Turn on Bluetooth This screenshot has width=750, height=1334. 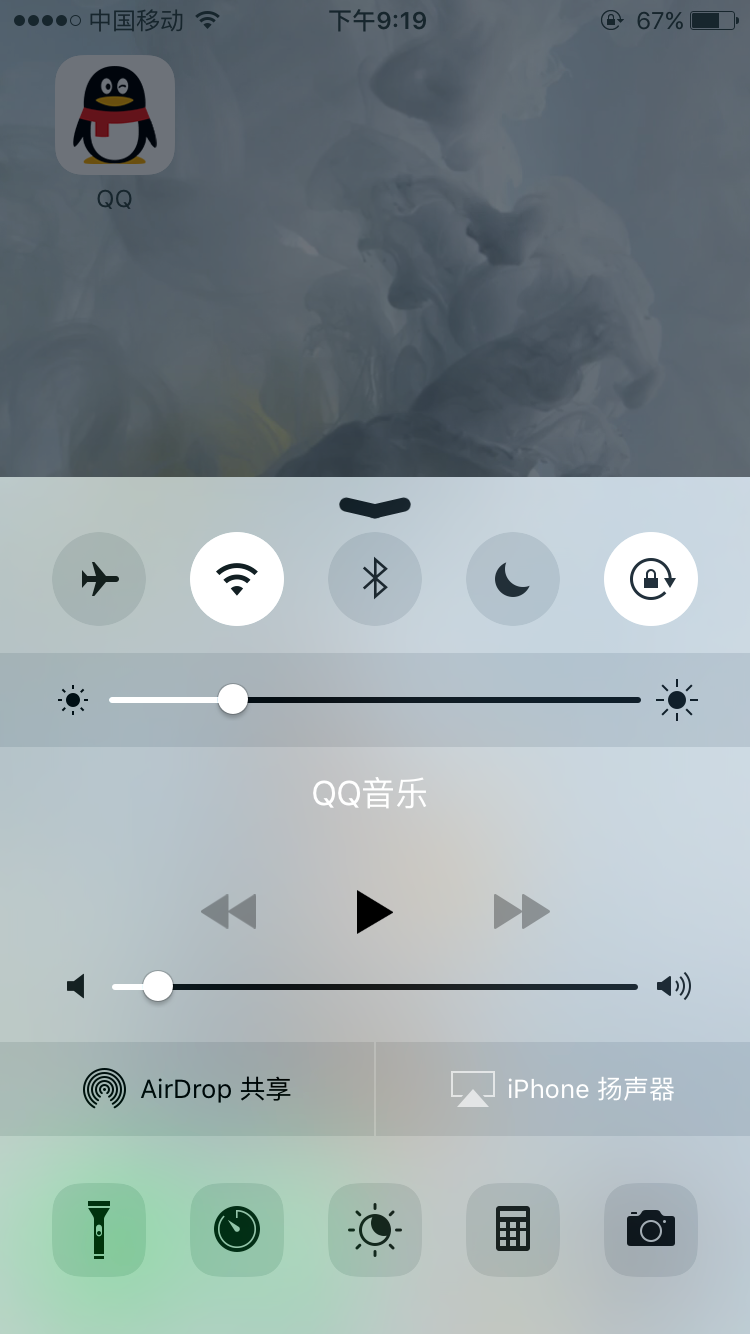[375, 579]
